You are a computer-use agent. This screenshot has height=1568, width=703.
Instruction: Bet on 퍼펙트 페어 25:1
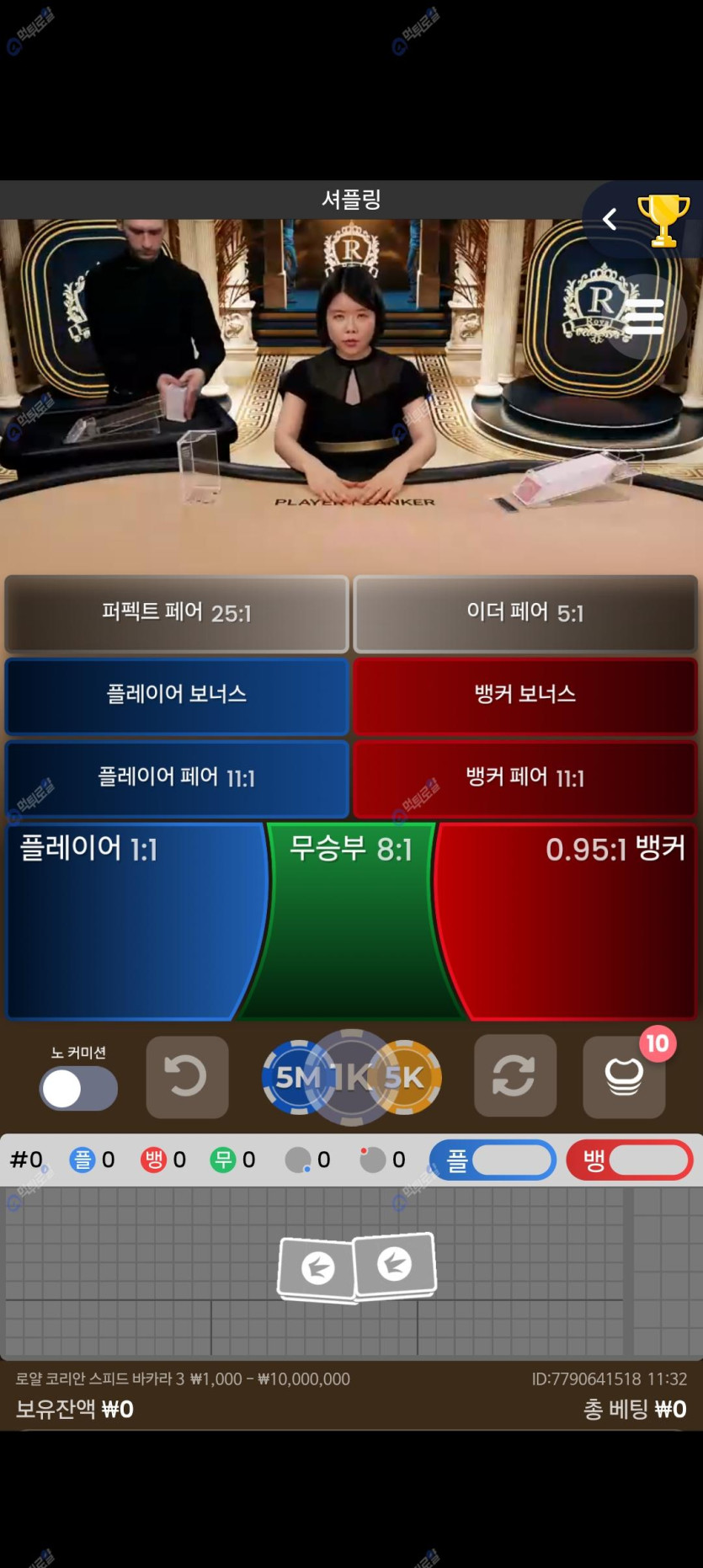[176, 613]
